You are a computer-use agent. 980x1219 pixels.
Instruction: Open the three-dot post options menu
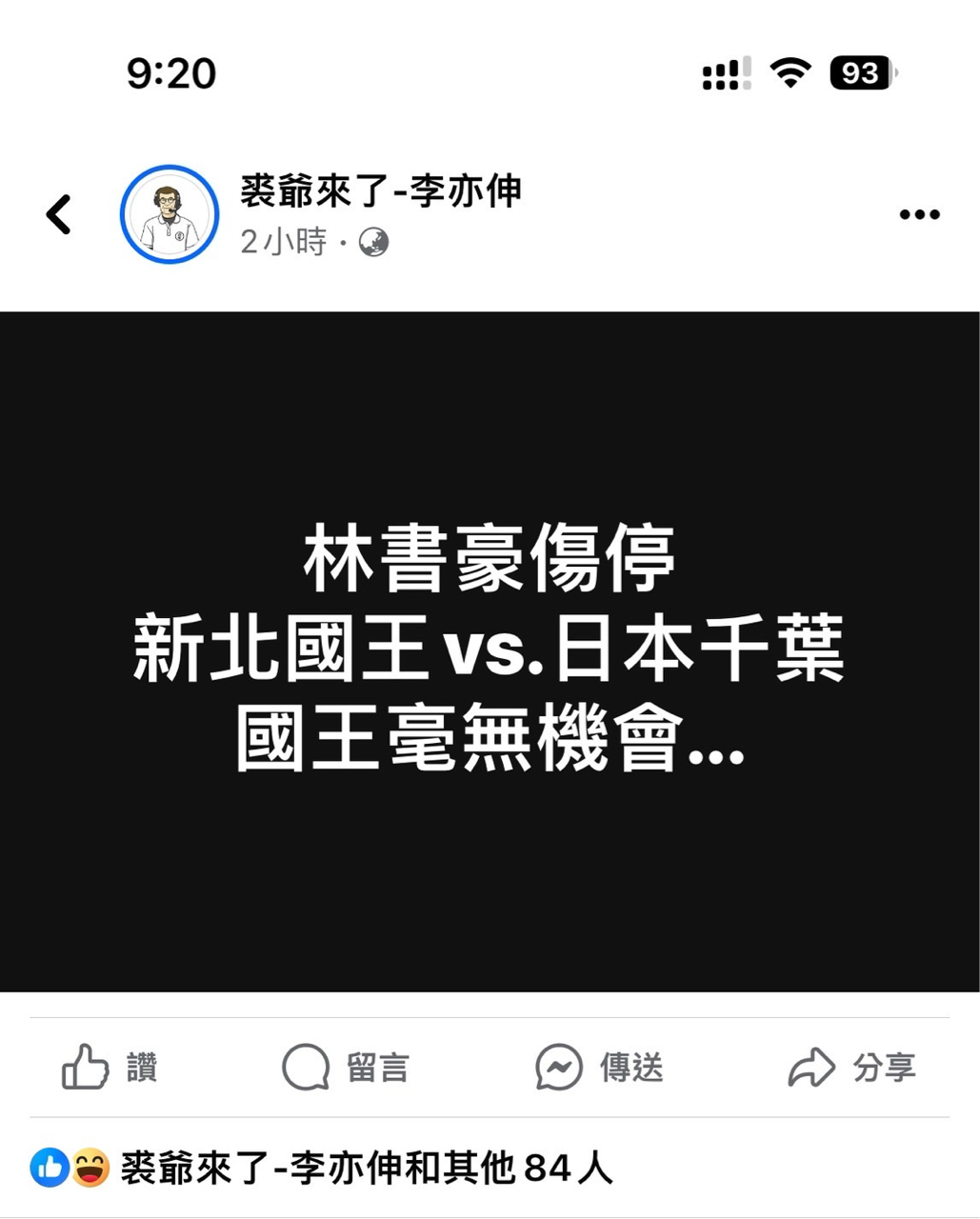tap(919, 214)
